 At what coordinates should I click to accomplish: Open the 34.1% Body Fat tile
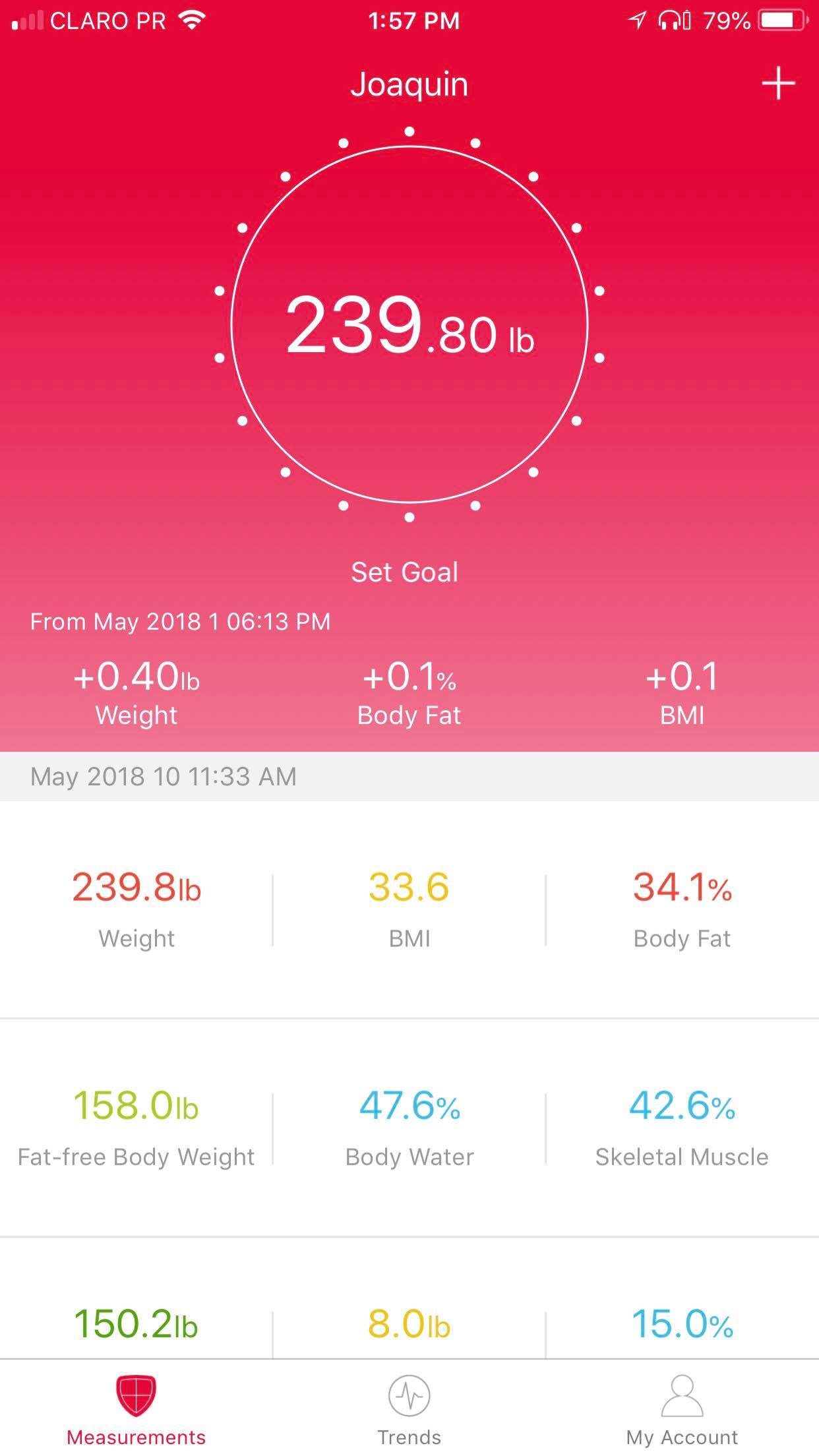(x=682, y=909)
